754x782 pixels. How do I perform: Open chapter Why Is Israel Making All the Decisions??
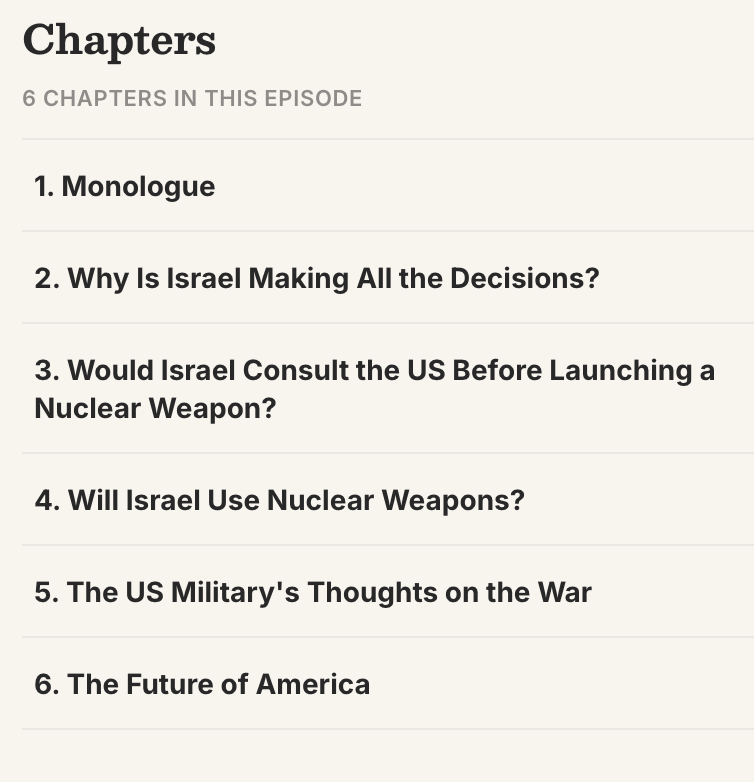[316, 278]
